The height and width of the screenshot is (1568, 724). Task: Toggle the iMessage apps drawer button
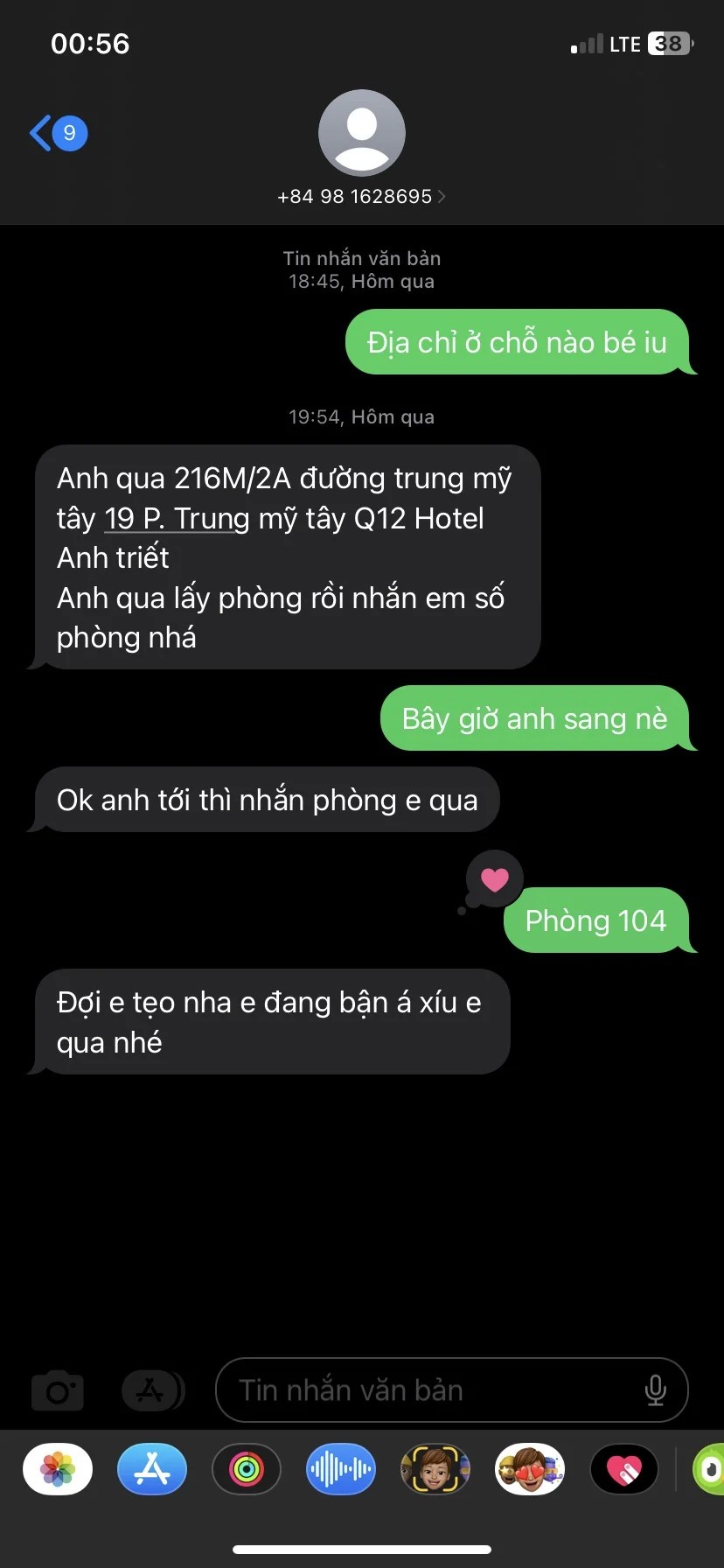pos(152,1390)
